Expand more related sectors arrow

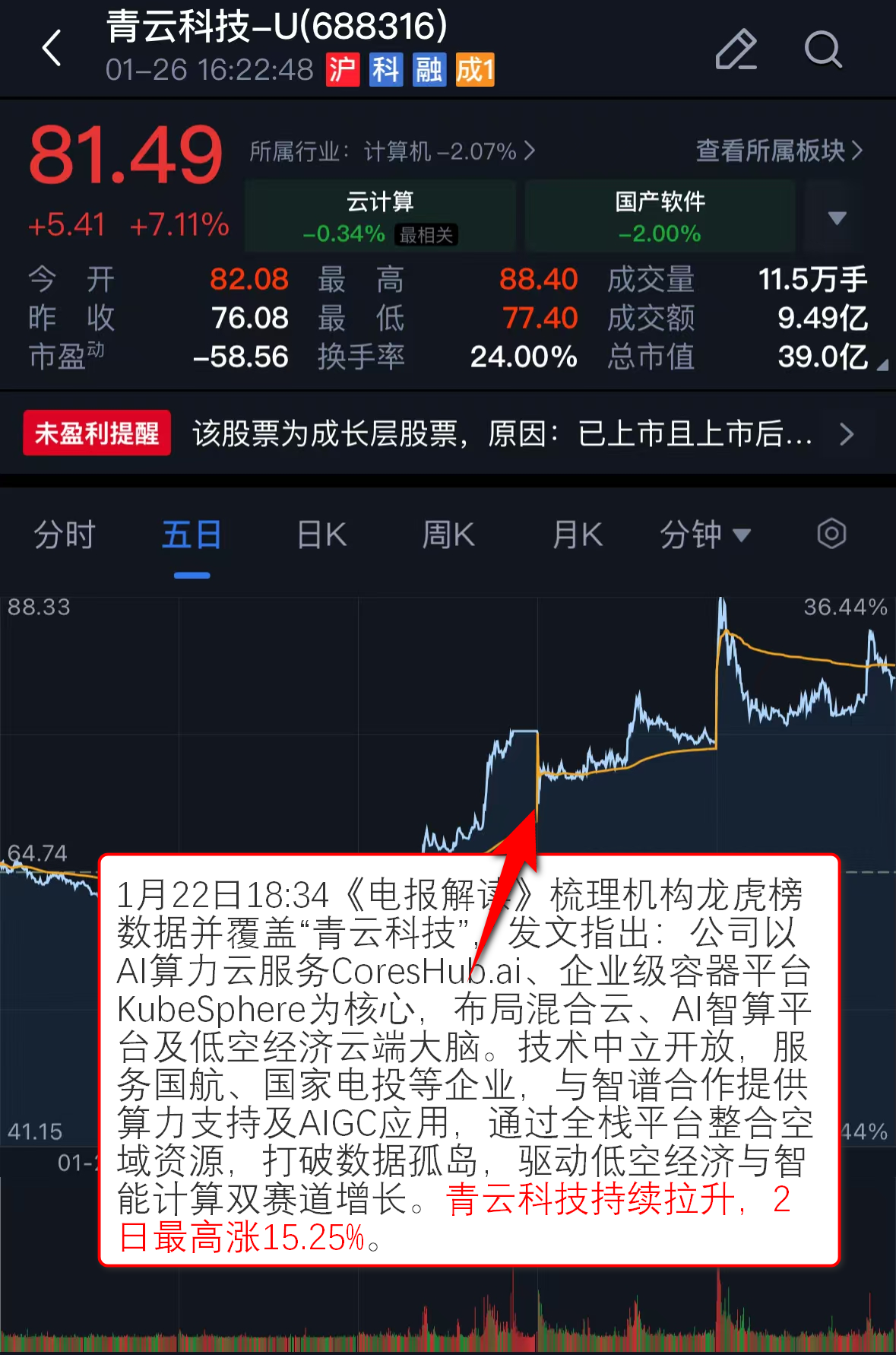837,218
